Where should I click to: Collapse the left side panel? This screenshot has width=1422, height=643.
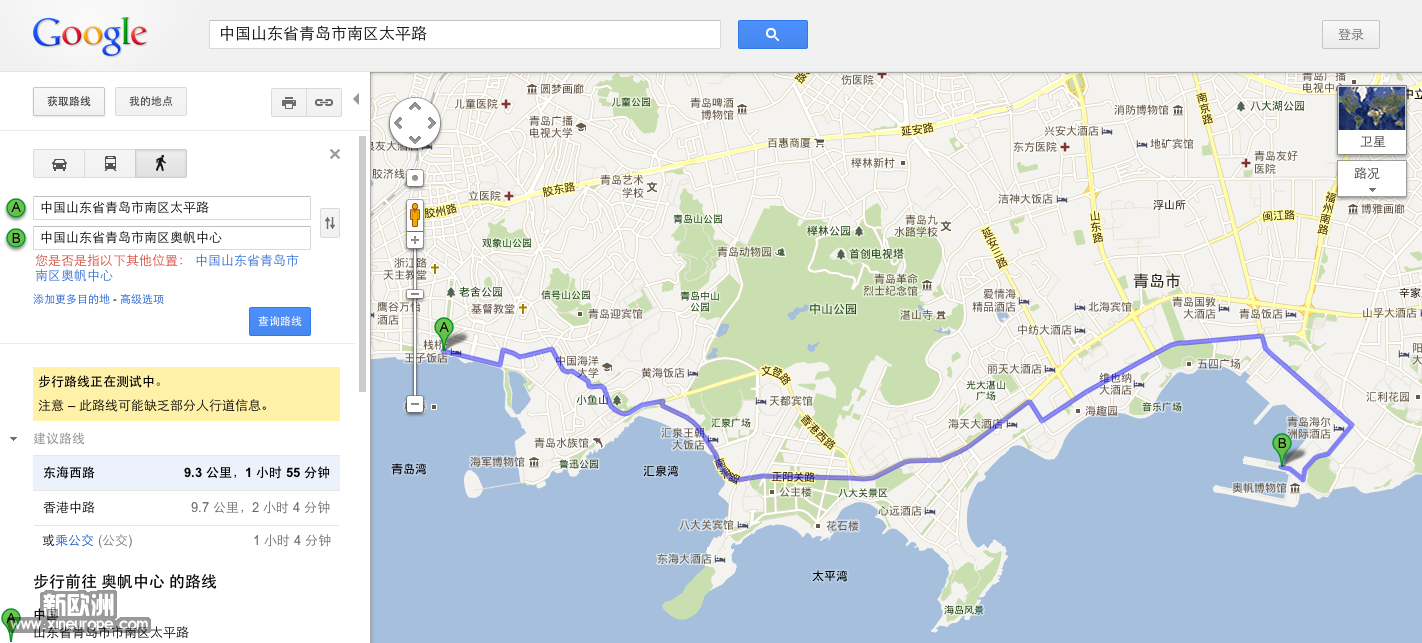(355, 100)
